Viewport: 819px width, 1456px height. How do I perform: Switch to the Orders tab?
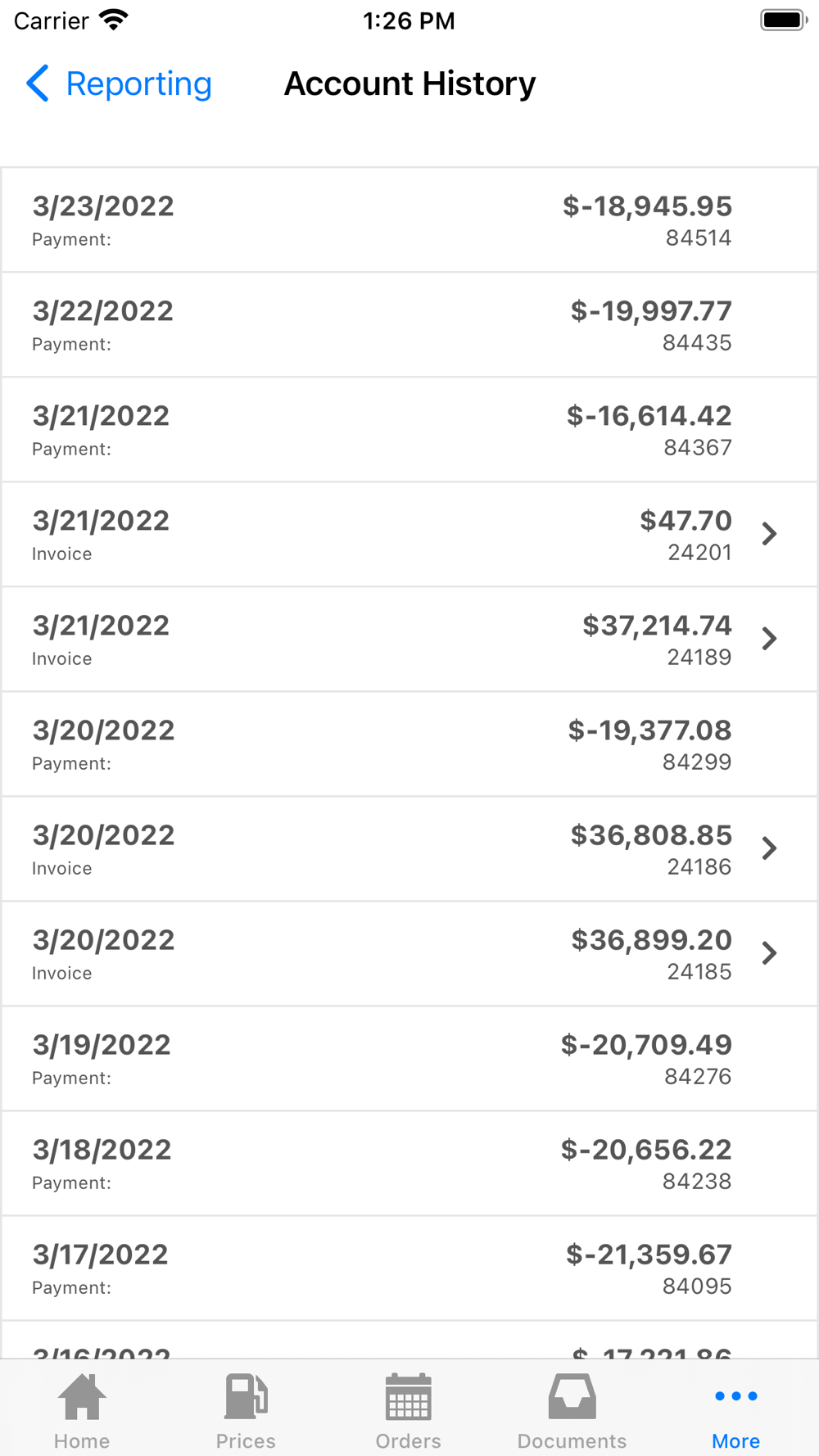pos(409,1412)
